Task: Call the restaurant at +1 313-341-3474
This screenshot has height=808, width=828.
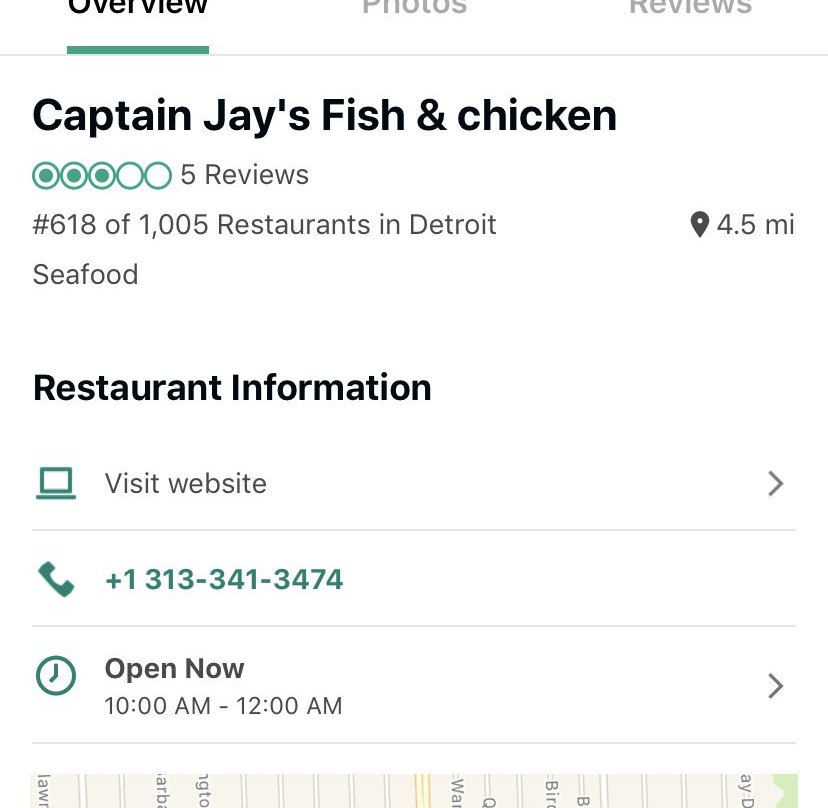Action: click(224, 580)
